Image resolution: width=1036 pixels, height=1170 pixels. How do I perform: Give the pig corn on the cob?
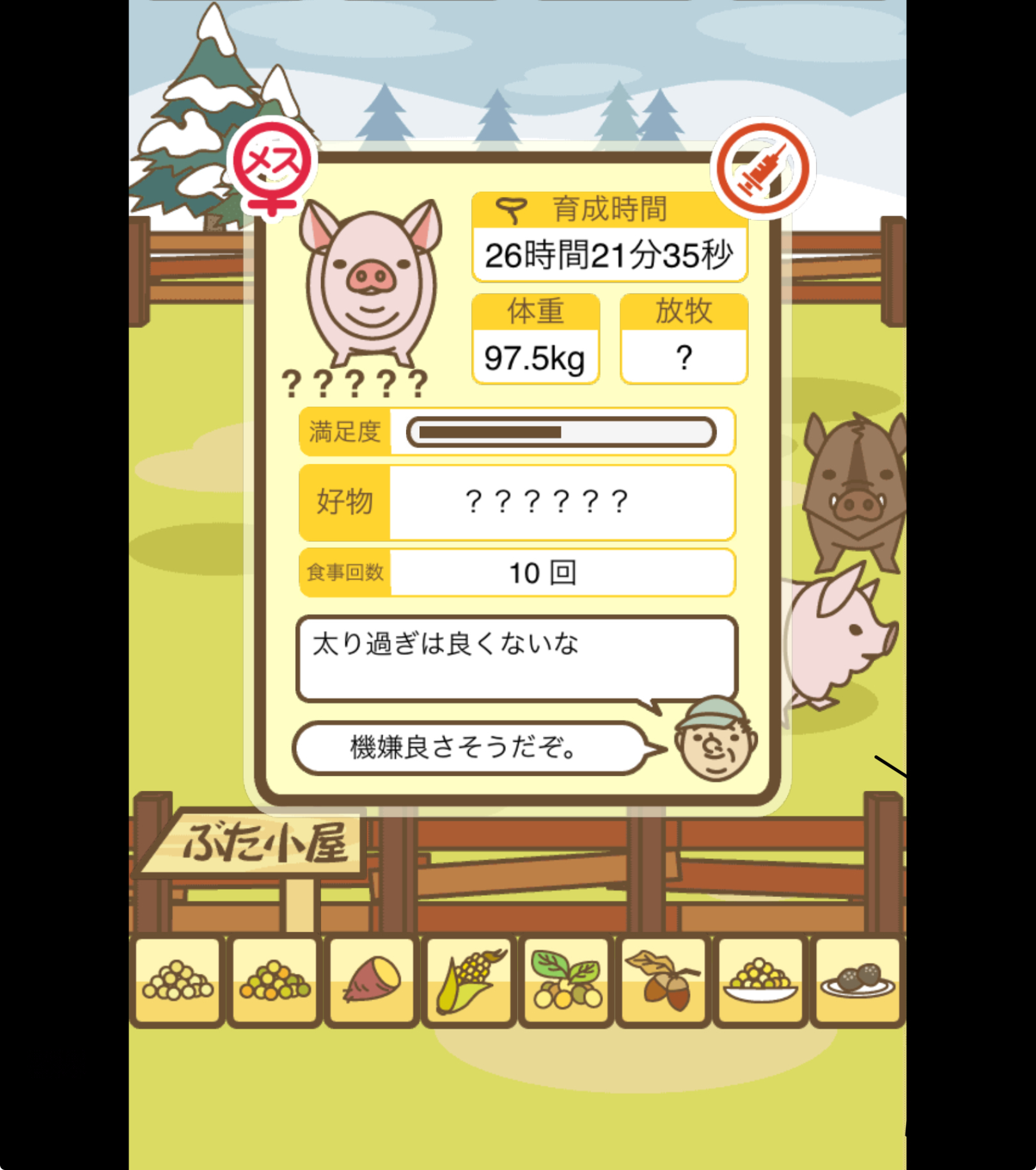coord(469,981)
